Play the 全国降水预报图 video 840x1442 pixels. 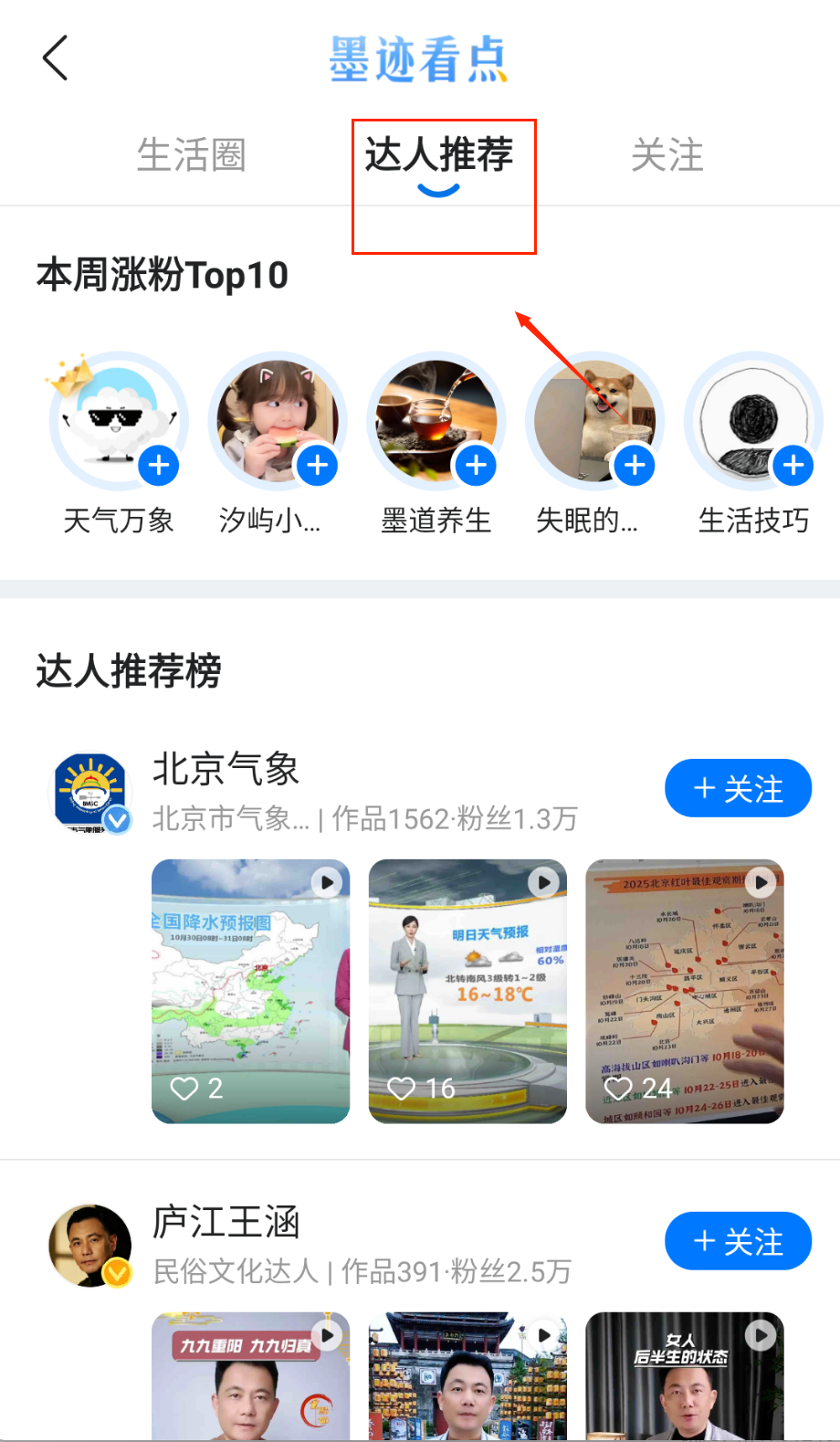250,991
